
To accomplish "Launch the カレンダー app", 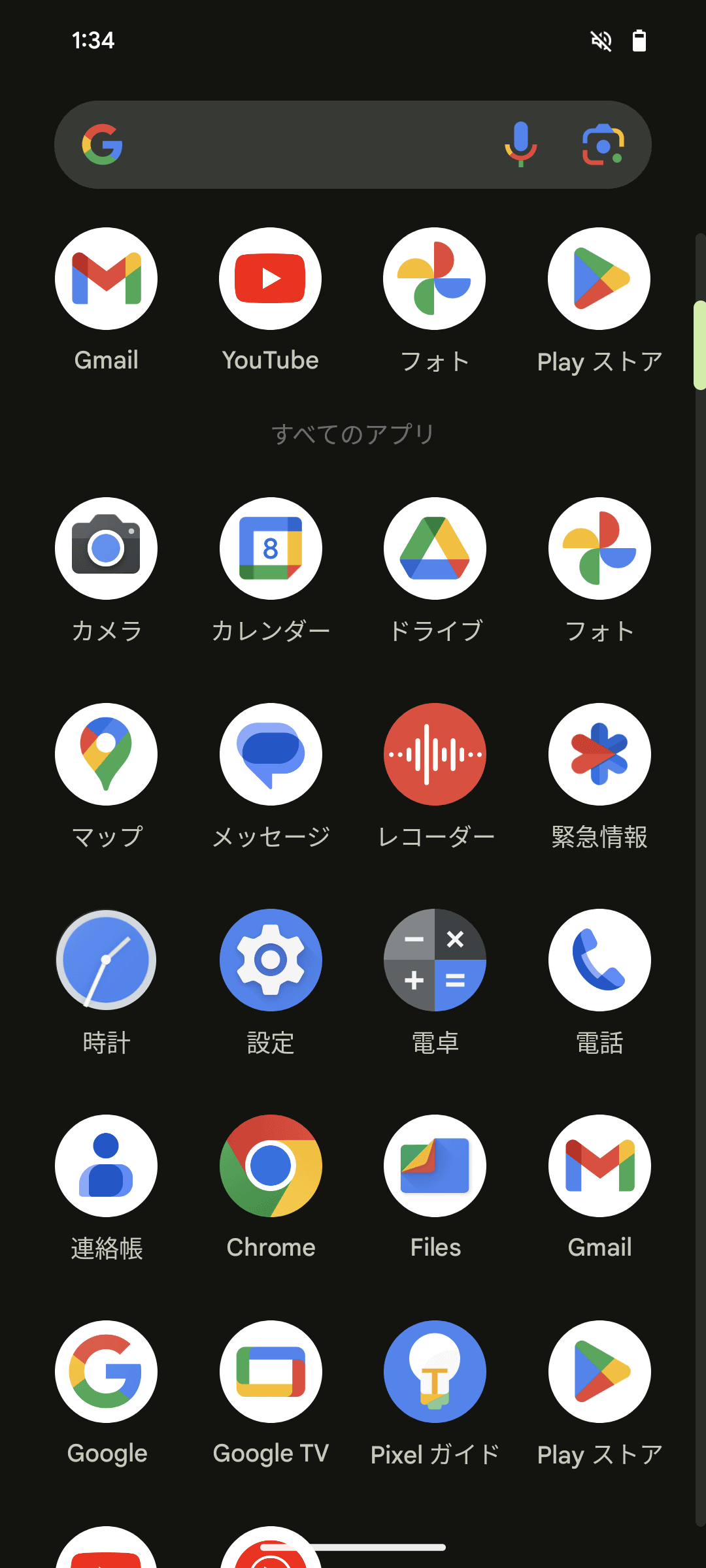I will [271, 549].
